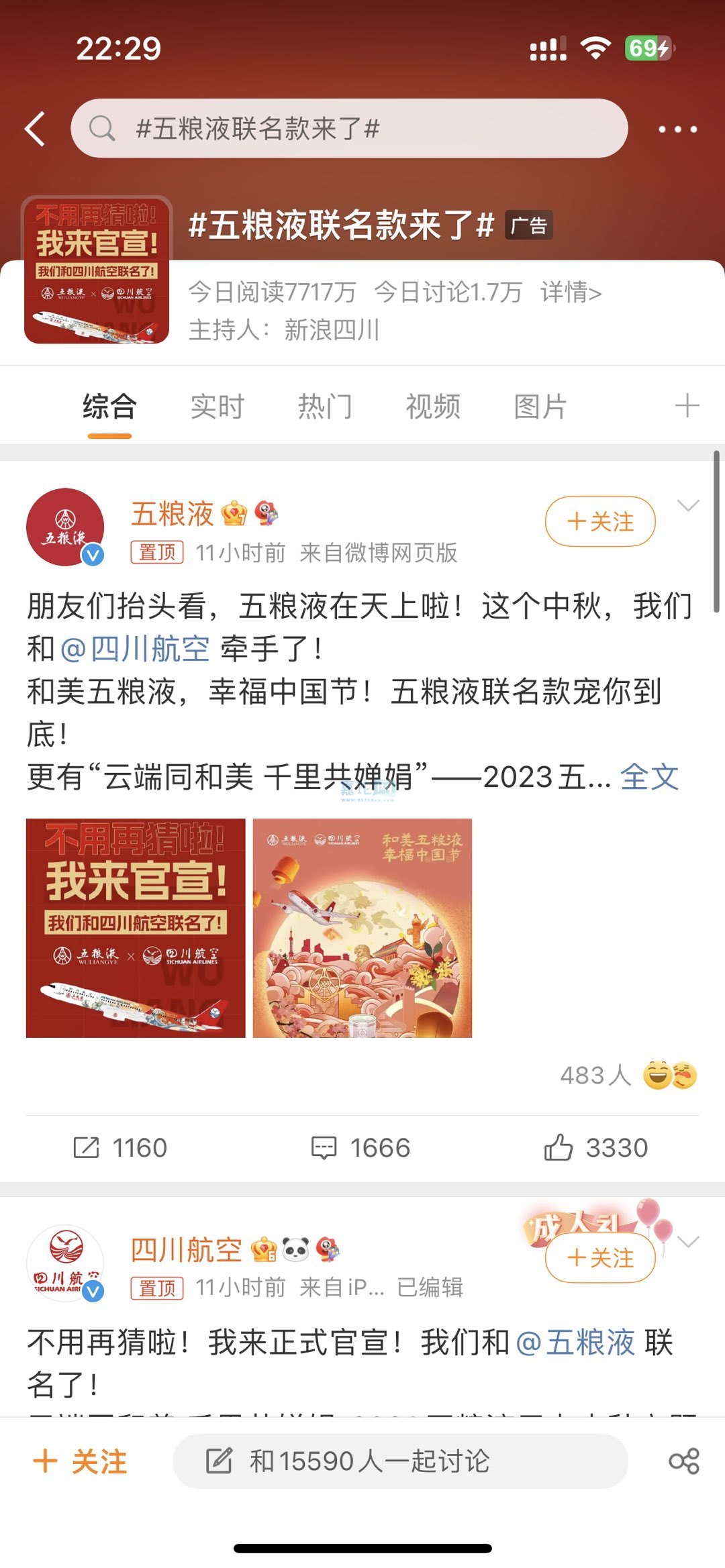
Task: Select the 视频 tab
Action: [x=433, y=407]
